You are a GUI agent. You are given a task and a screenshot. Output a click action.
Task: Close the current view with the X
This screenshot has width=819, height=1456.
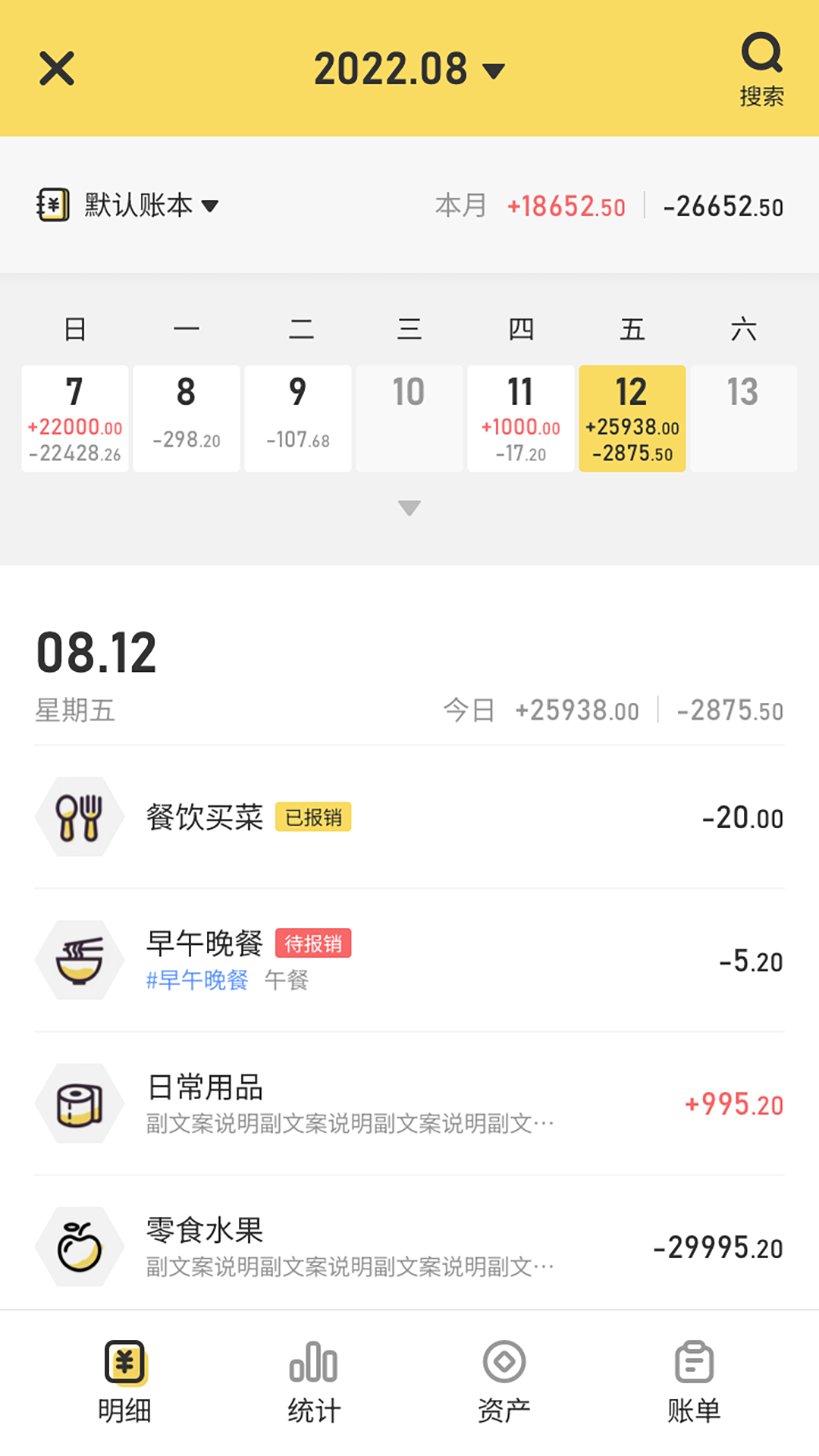pos(57,68)
